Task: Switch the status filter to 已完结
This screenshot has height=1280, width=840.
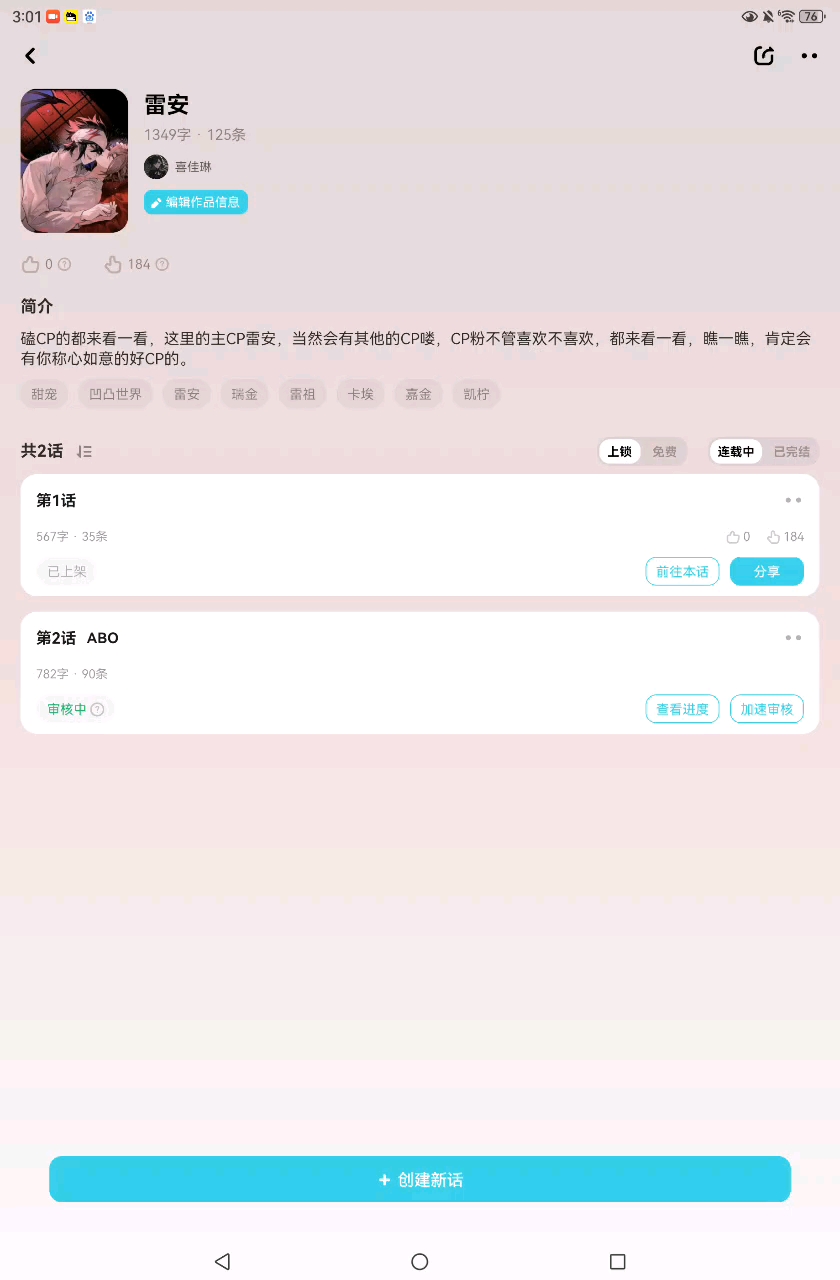Action: point(791,451)
